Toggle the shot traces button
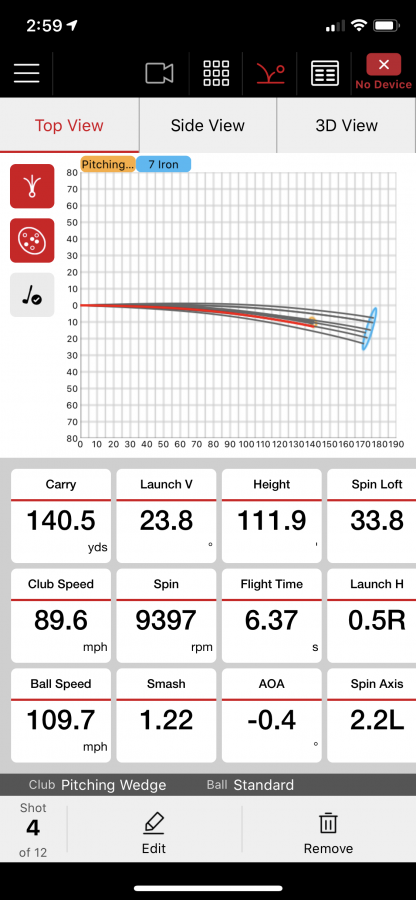The height and width of the screenshot is (900, 416). click(32, 186)
